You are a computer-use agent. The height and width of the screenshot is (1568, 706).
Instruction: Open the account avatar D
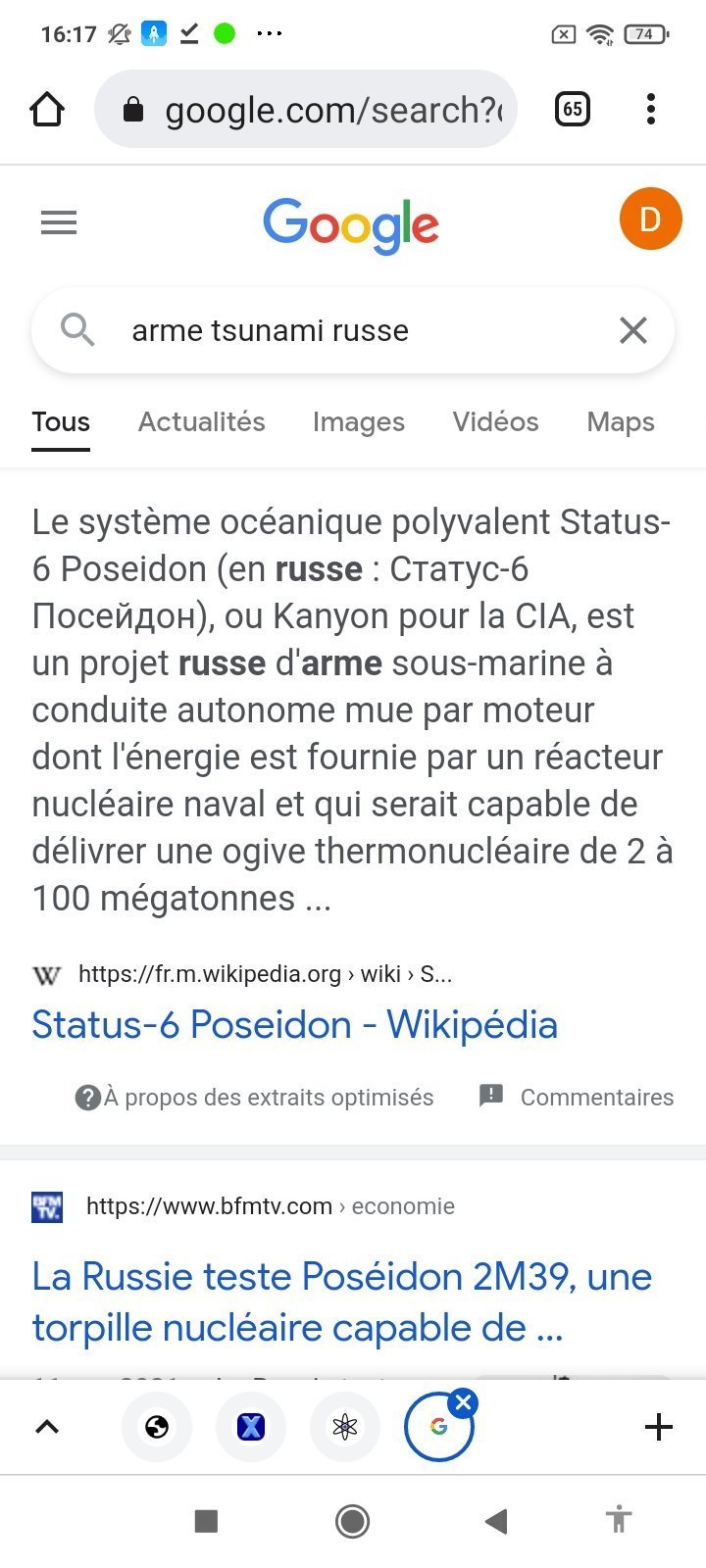[650, 219]
